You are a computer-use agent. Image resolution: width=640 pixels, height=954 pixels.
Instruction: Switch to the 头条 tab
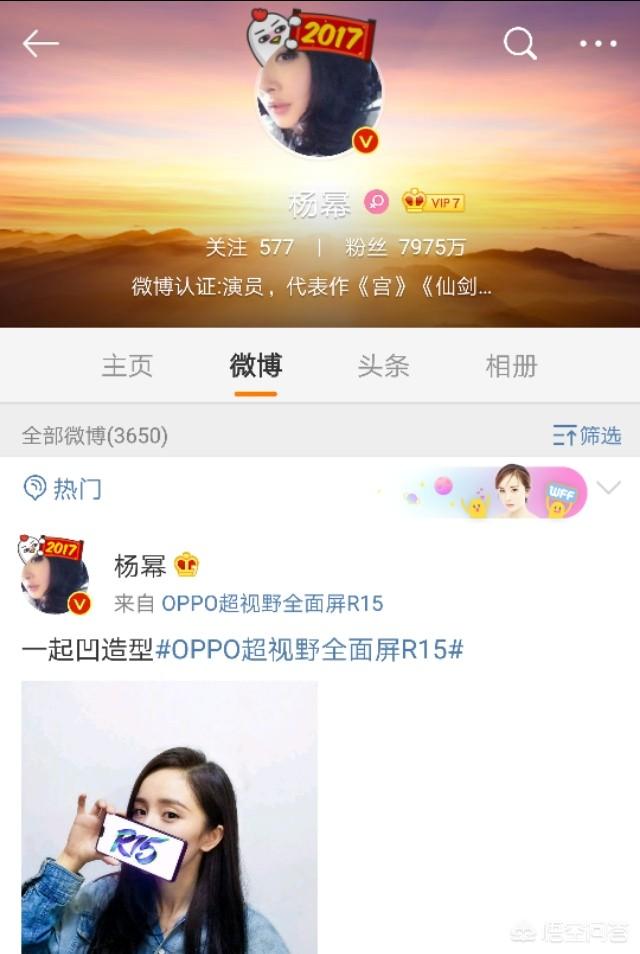coord(383,366)
